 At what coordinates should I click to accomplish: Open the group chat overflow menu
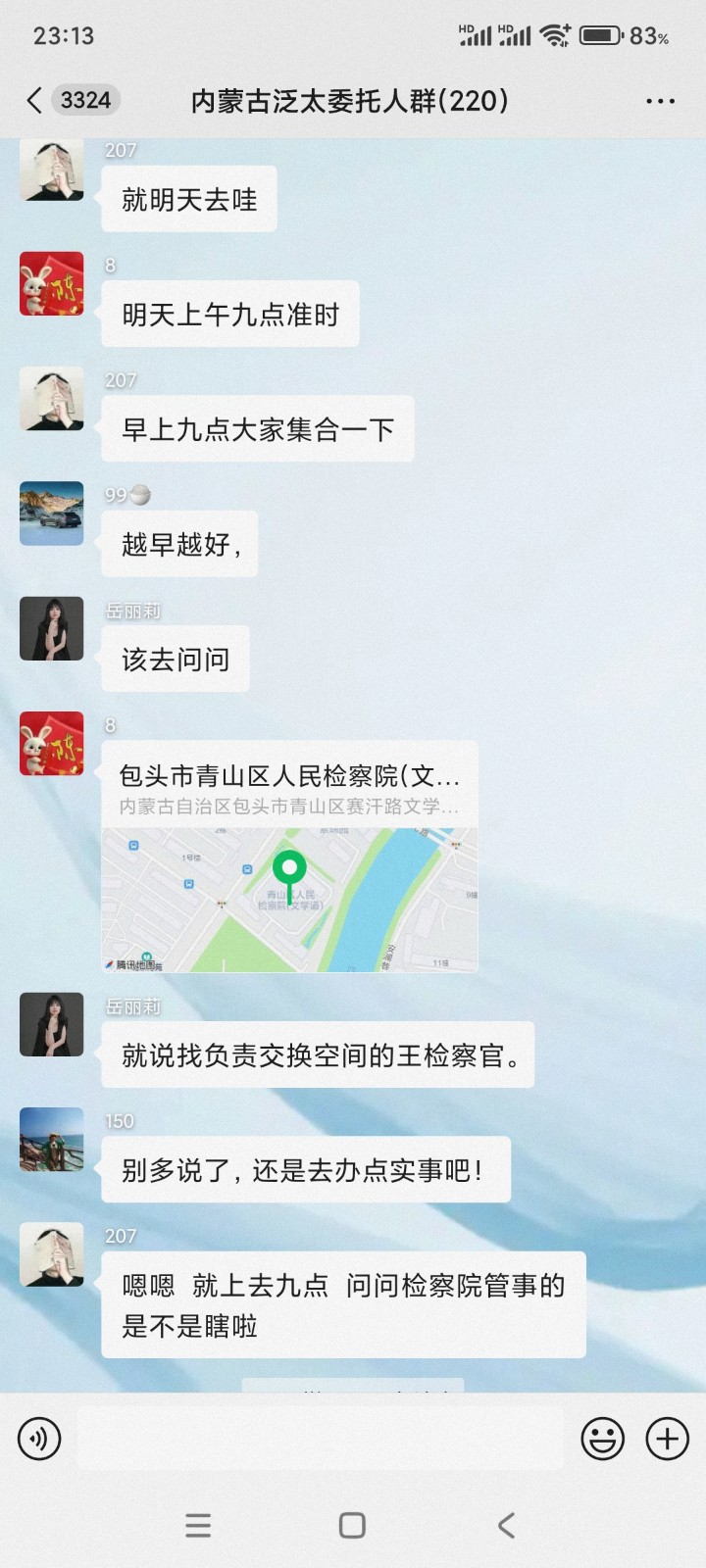pos(660,101)
